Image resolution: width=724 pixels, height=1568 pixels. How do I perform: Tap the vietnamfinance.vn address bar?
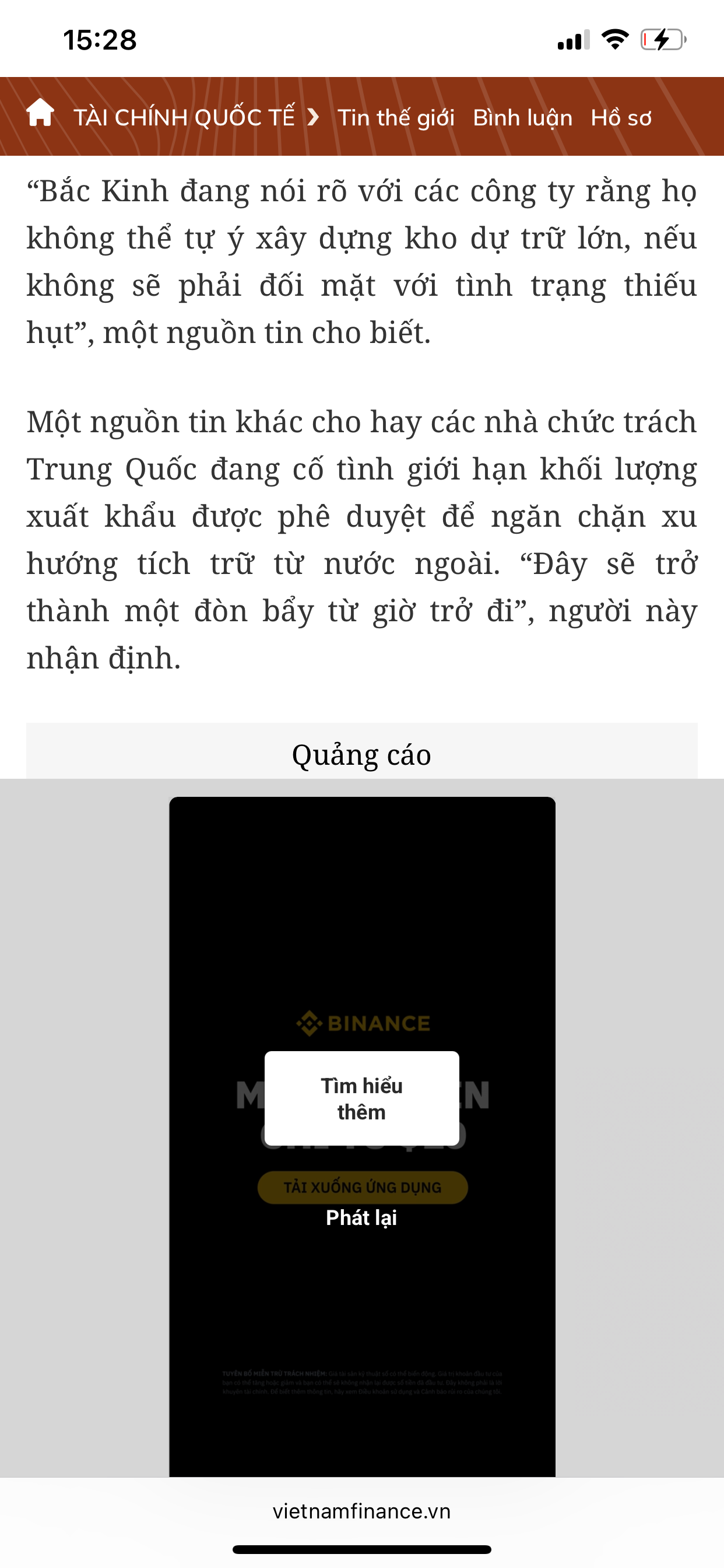tap(361, 1511)
